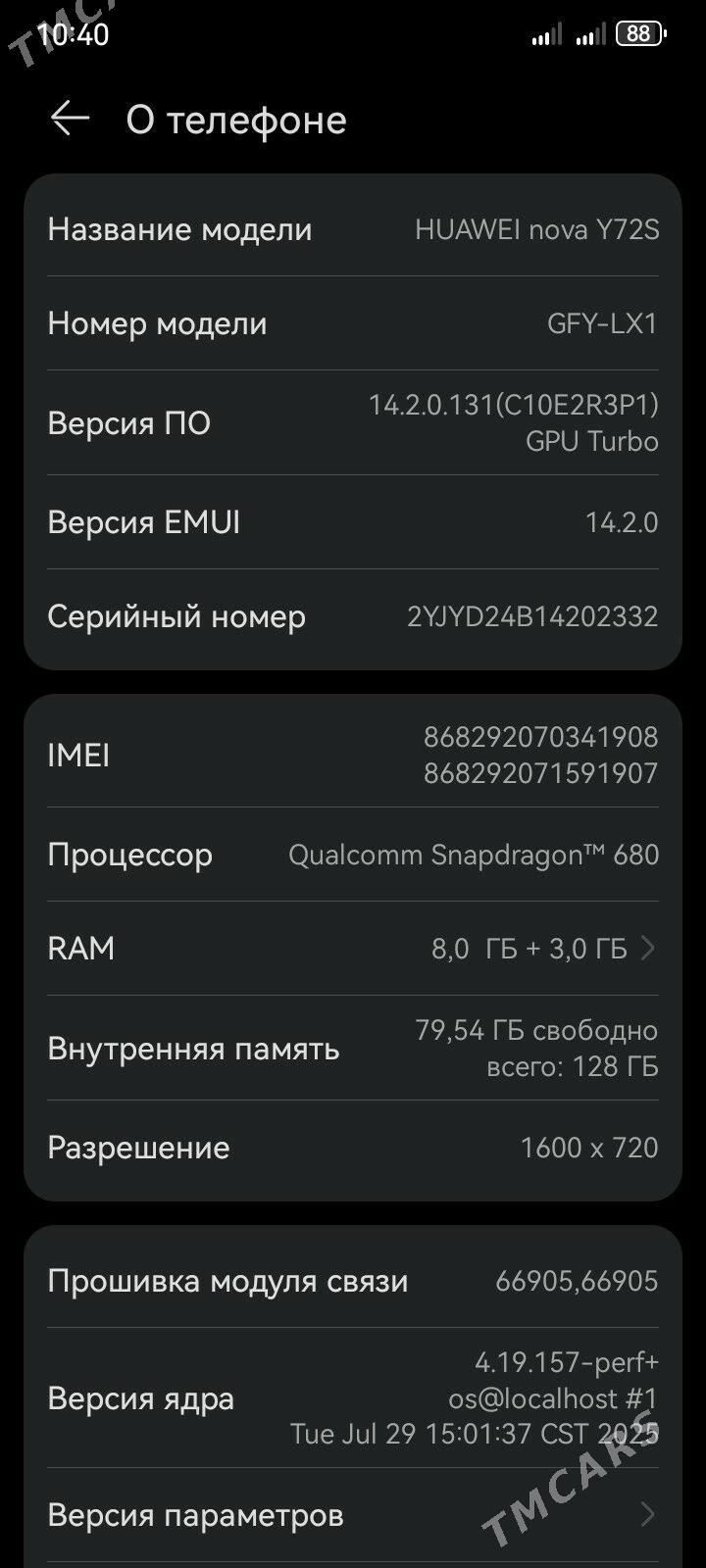Image resolution: width=706 pixels, height=1568 pixels.
Task: Expand Внутренняя память storage details
Action: pyautogui.click(x=353, y=1047)
